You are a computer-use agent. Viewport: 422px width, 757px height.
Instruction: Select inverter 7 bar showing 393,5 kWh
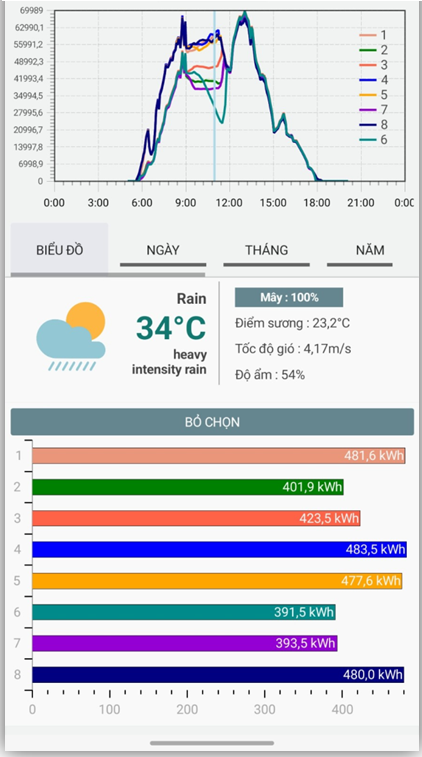tap(184, 643)
